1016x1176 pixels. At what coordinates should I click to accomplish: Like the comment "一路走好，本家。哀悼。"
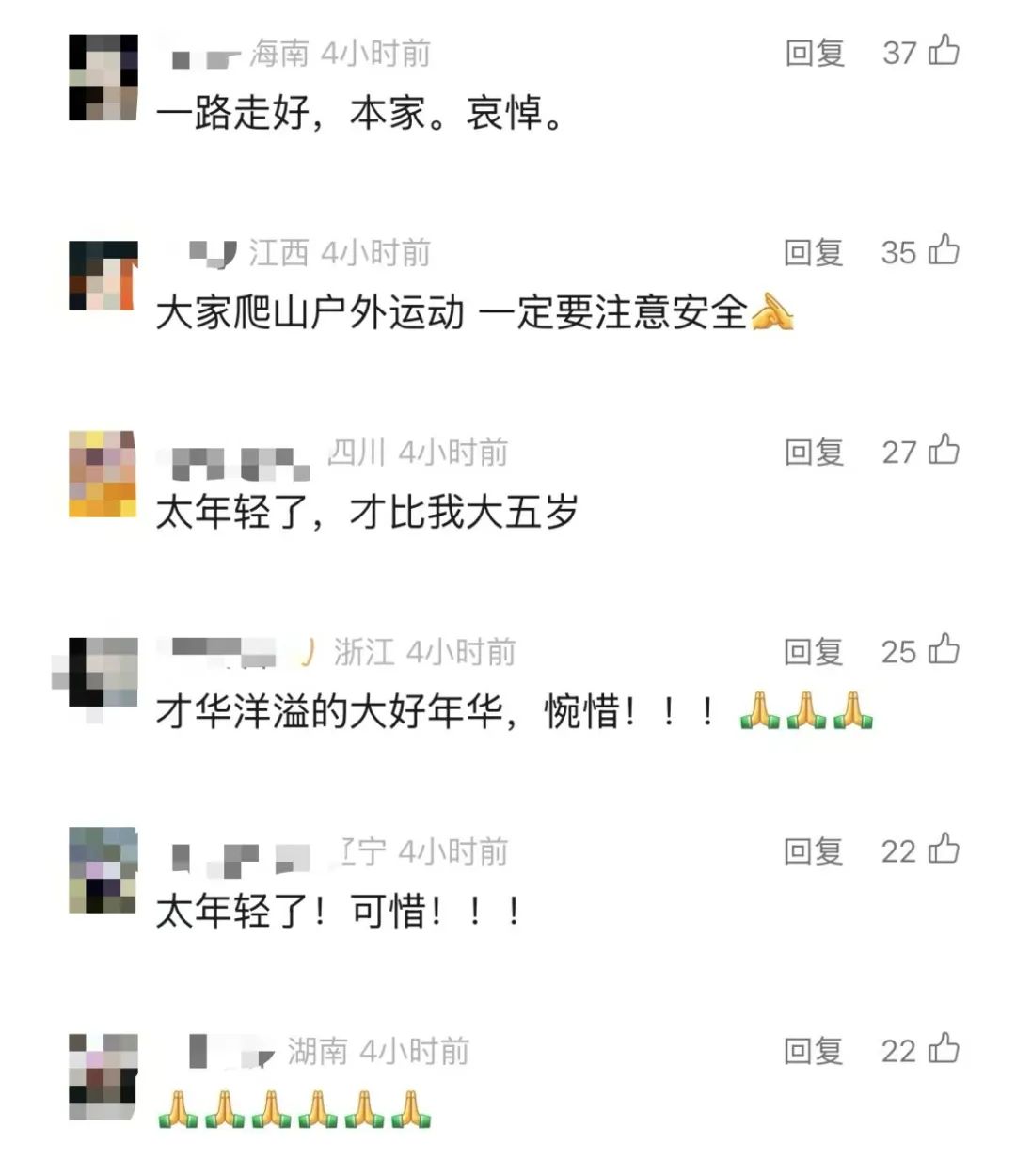[x=944, y=51]
